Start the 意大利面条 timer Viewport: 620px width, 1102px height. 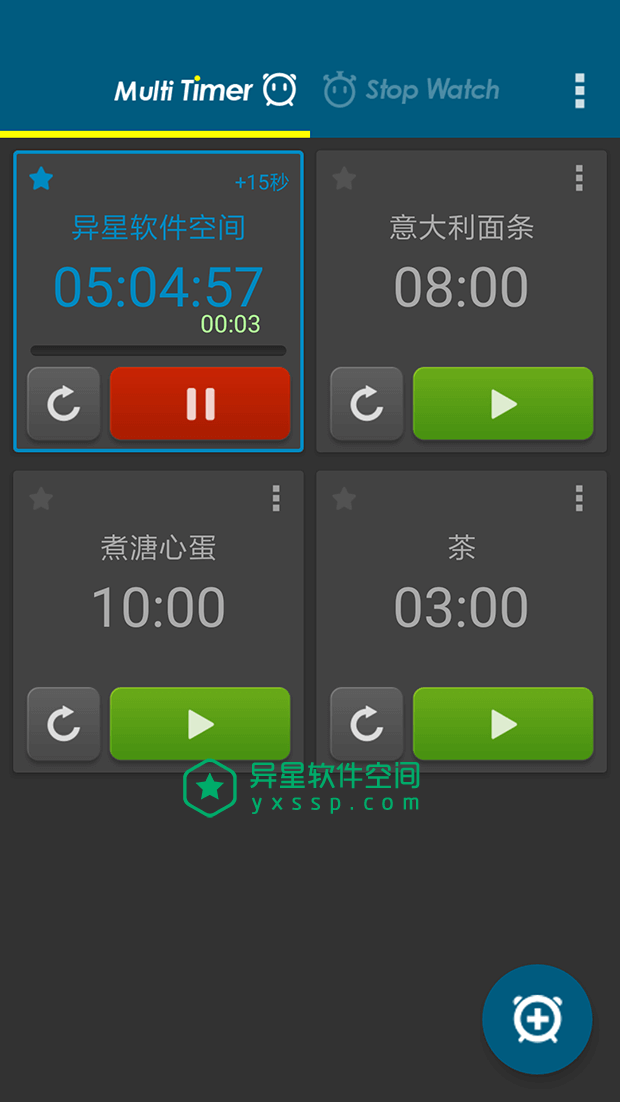coord(503,403)
